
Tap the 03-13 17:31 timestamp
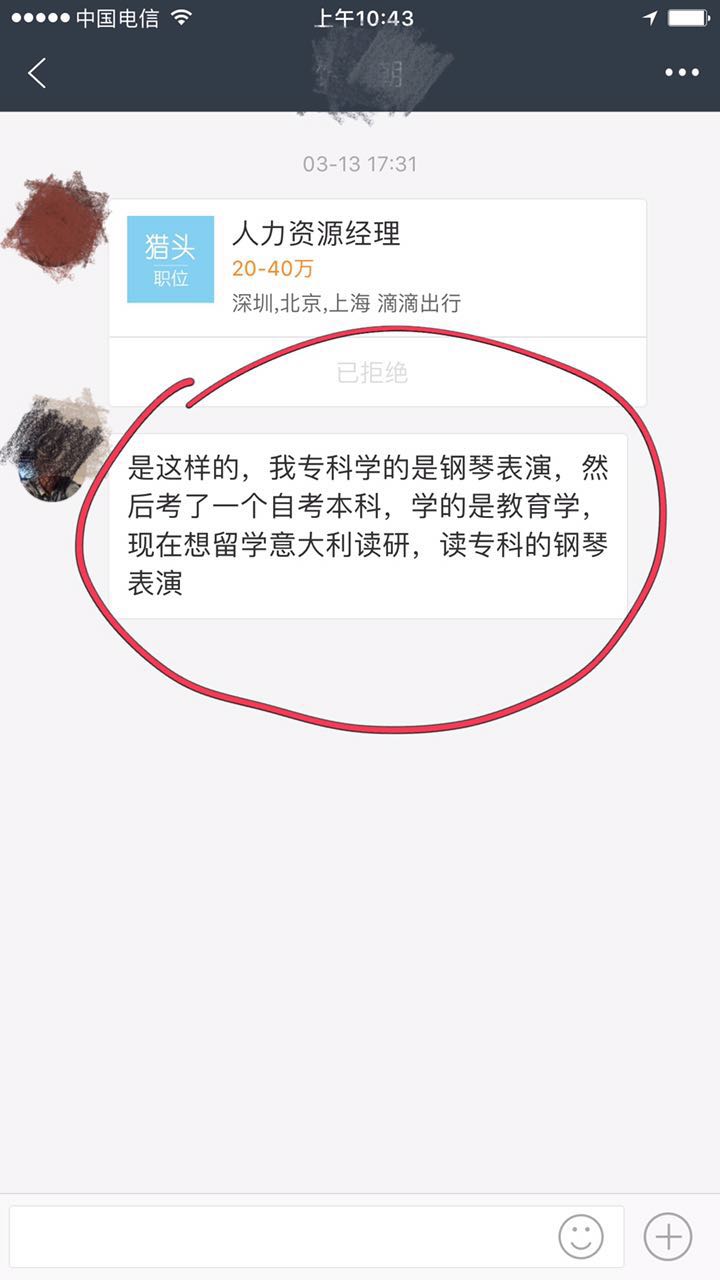click(x=359, y=165)
